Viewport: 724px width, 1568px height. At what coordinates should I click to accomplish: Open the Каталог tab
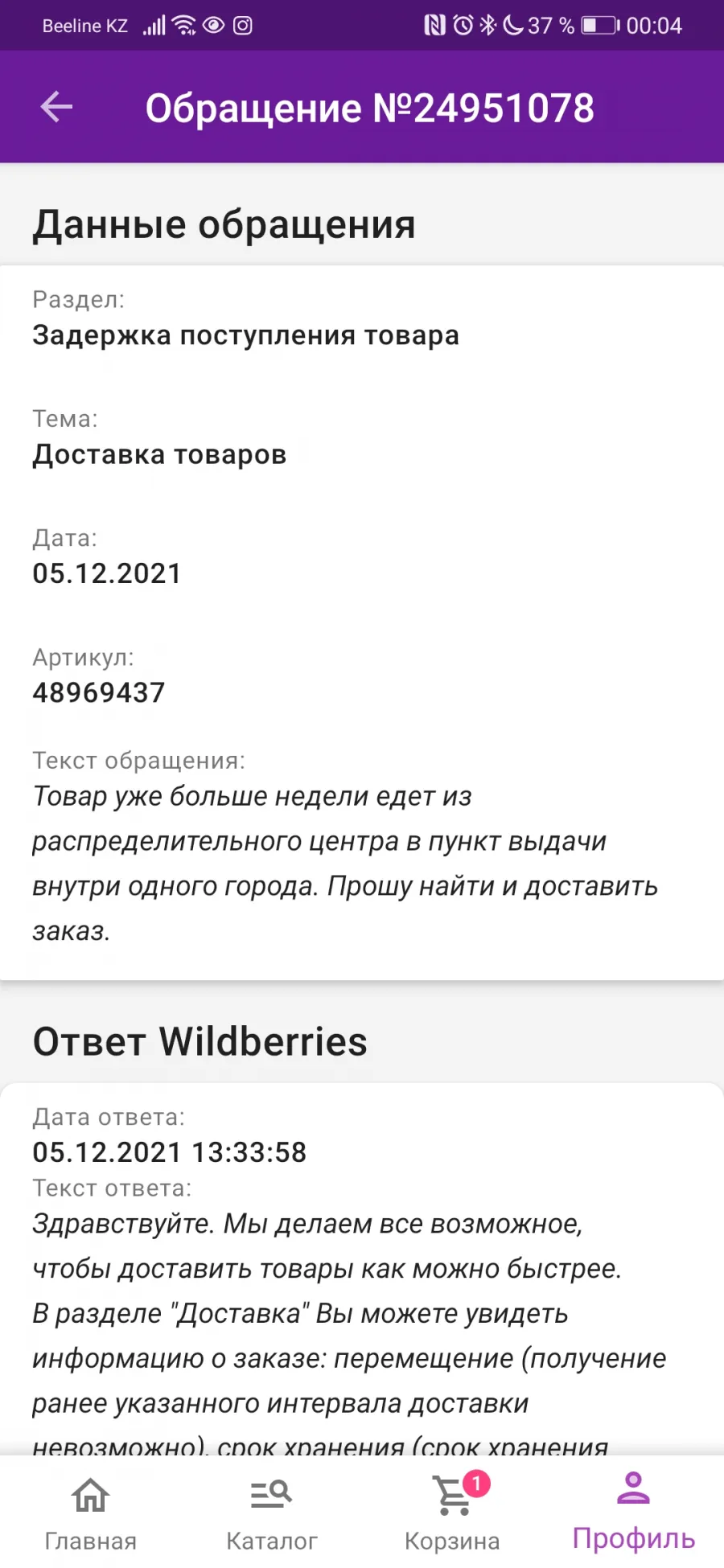(271, 1513)
